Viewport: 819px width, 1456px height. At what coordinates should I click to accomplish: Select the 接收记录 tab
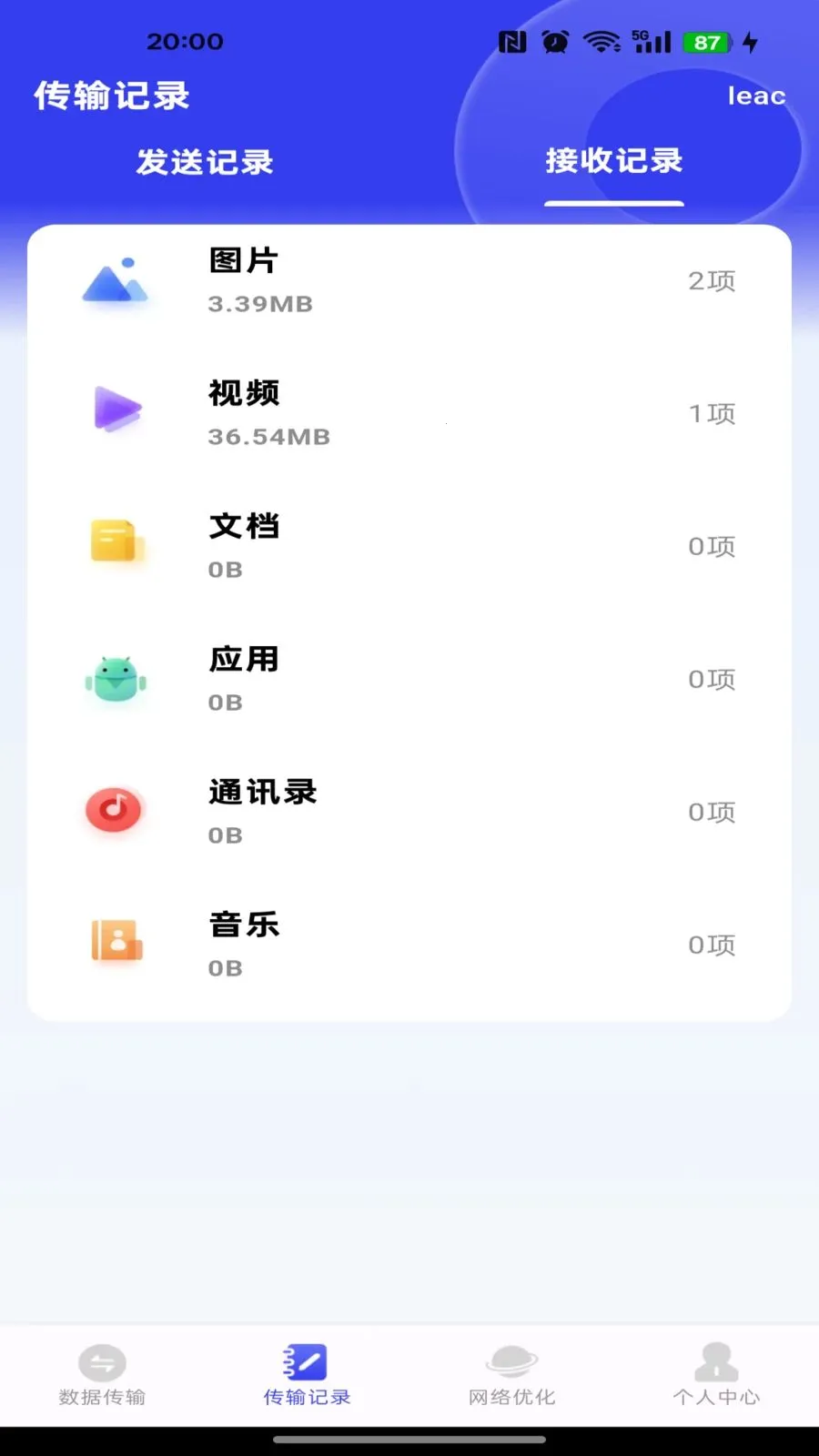(x=614, y=161)
